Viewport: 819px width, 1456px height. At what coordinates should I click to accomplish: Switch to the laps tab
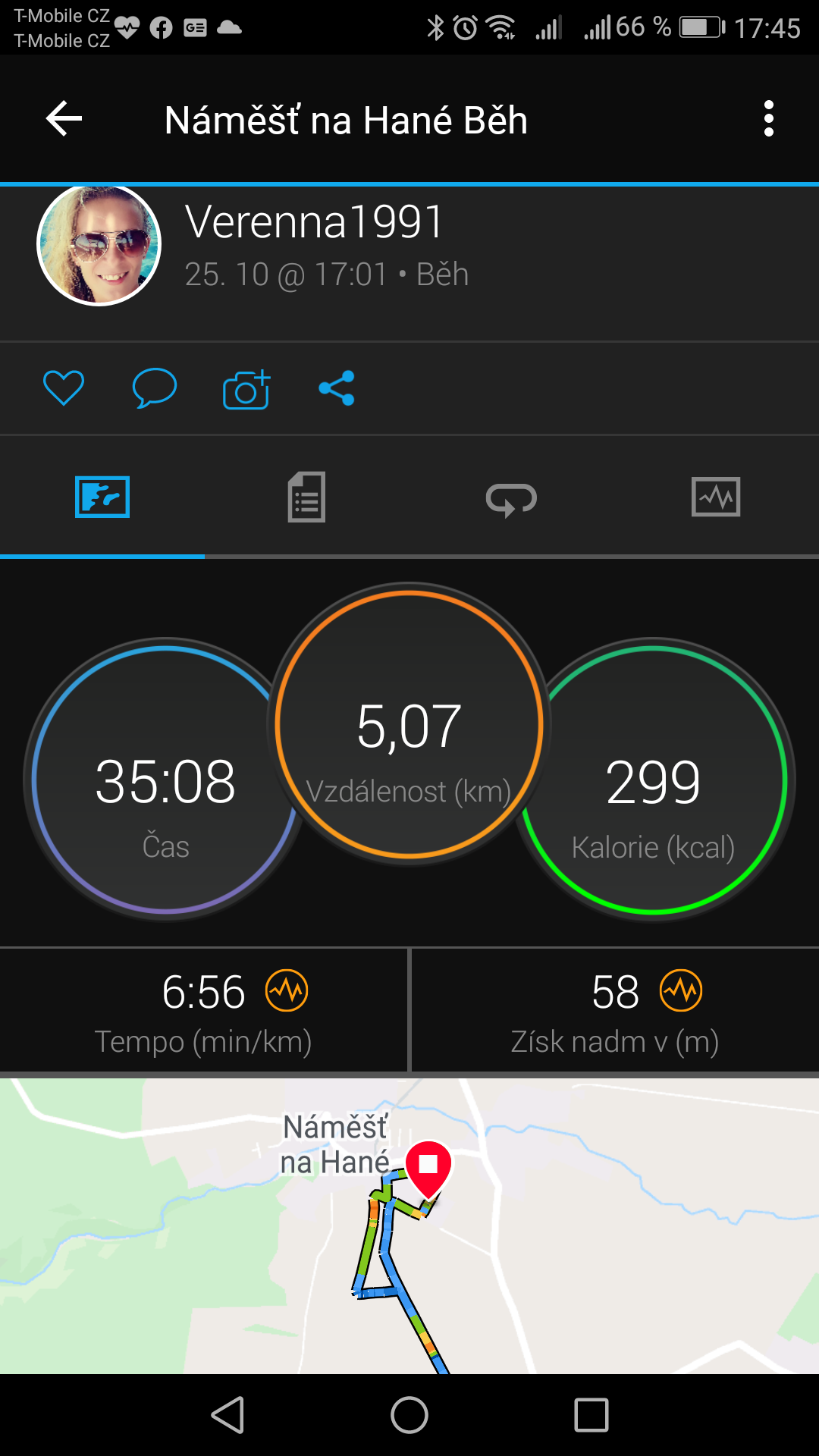tap(511, 499)
